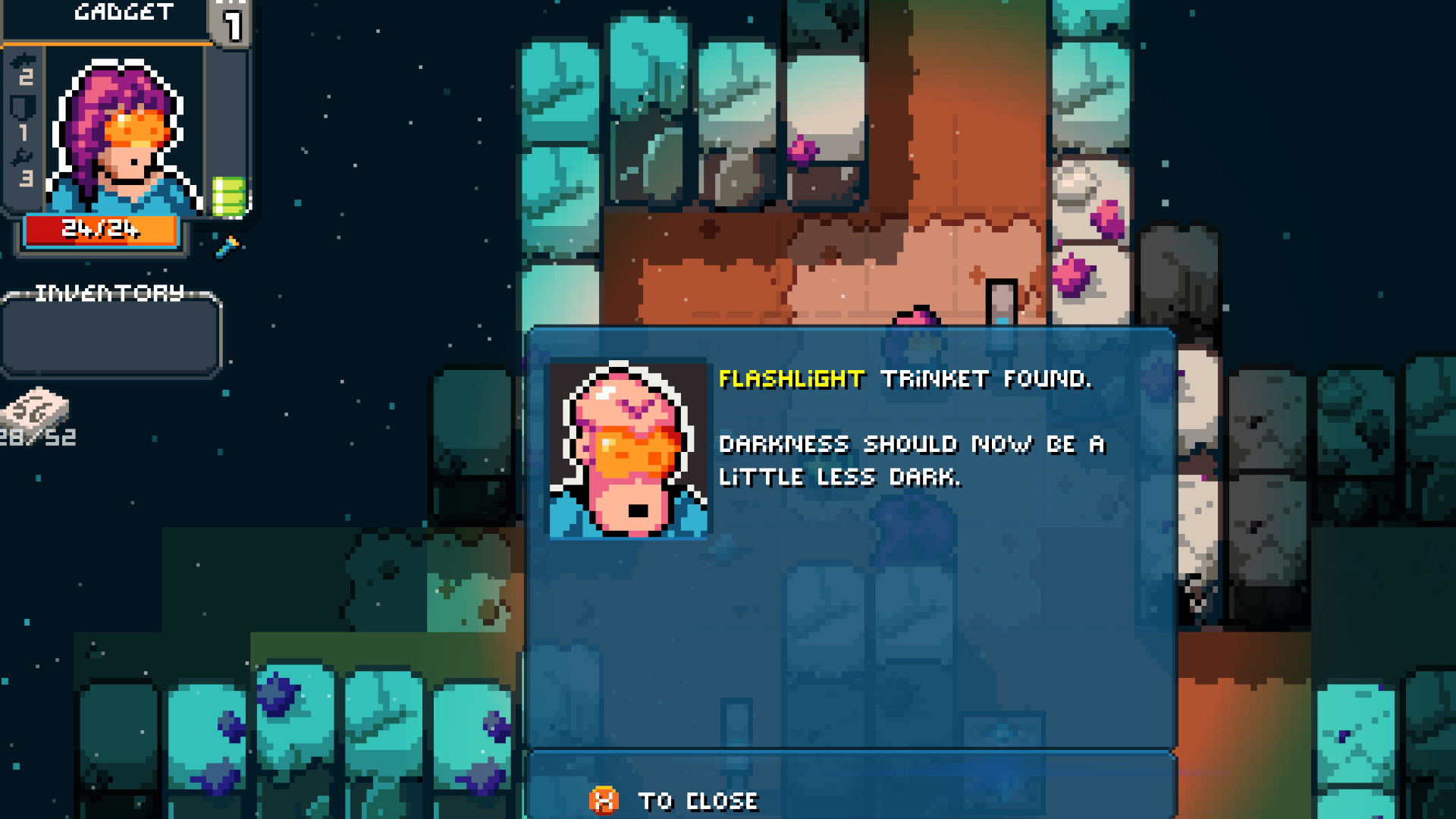The image size is (1456, 819).
Task: Close the Flashlight trinket found dialog
Action: click(604, 800)
